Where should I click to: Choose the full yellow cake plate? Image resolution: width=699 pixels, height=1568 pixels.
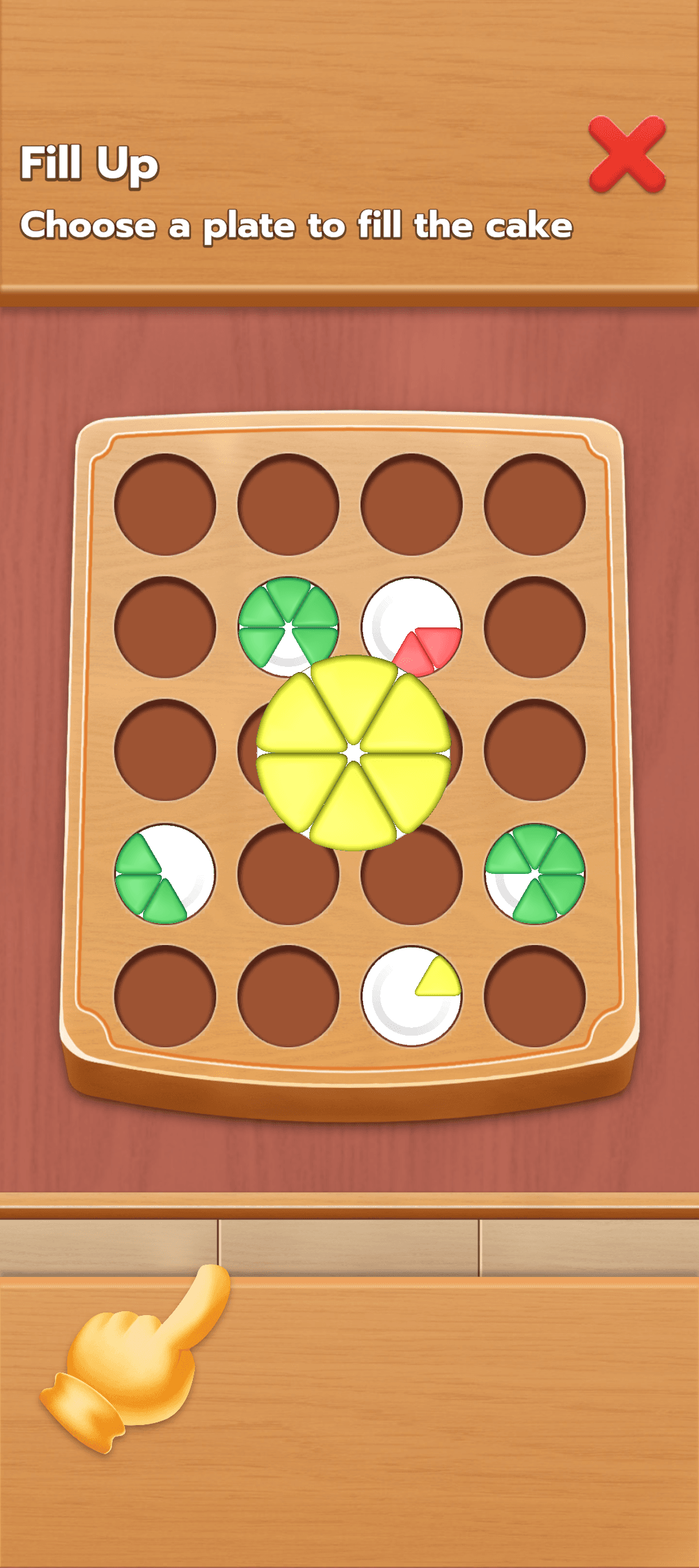pos(353,752)
